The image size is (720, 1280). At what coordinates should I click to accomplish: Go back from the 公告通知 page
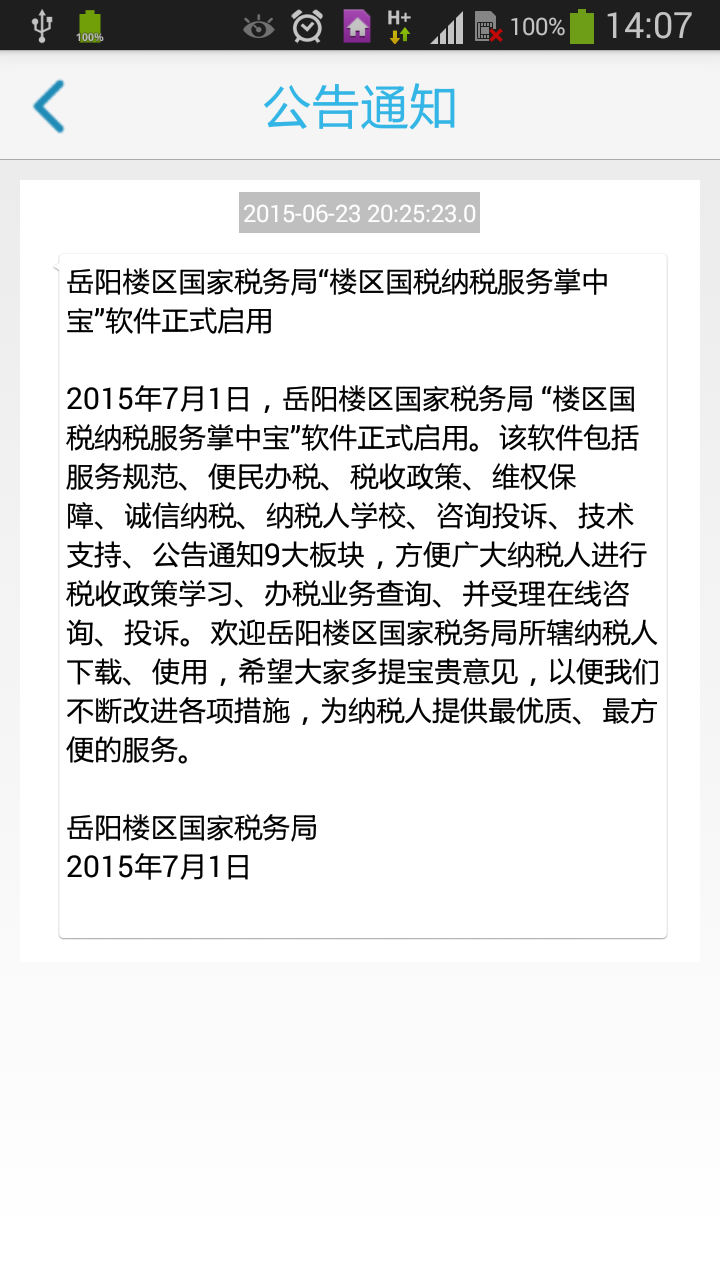(x=48, y=106)
